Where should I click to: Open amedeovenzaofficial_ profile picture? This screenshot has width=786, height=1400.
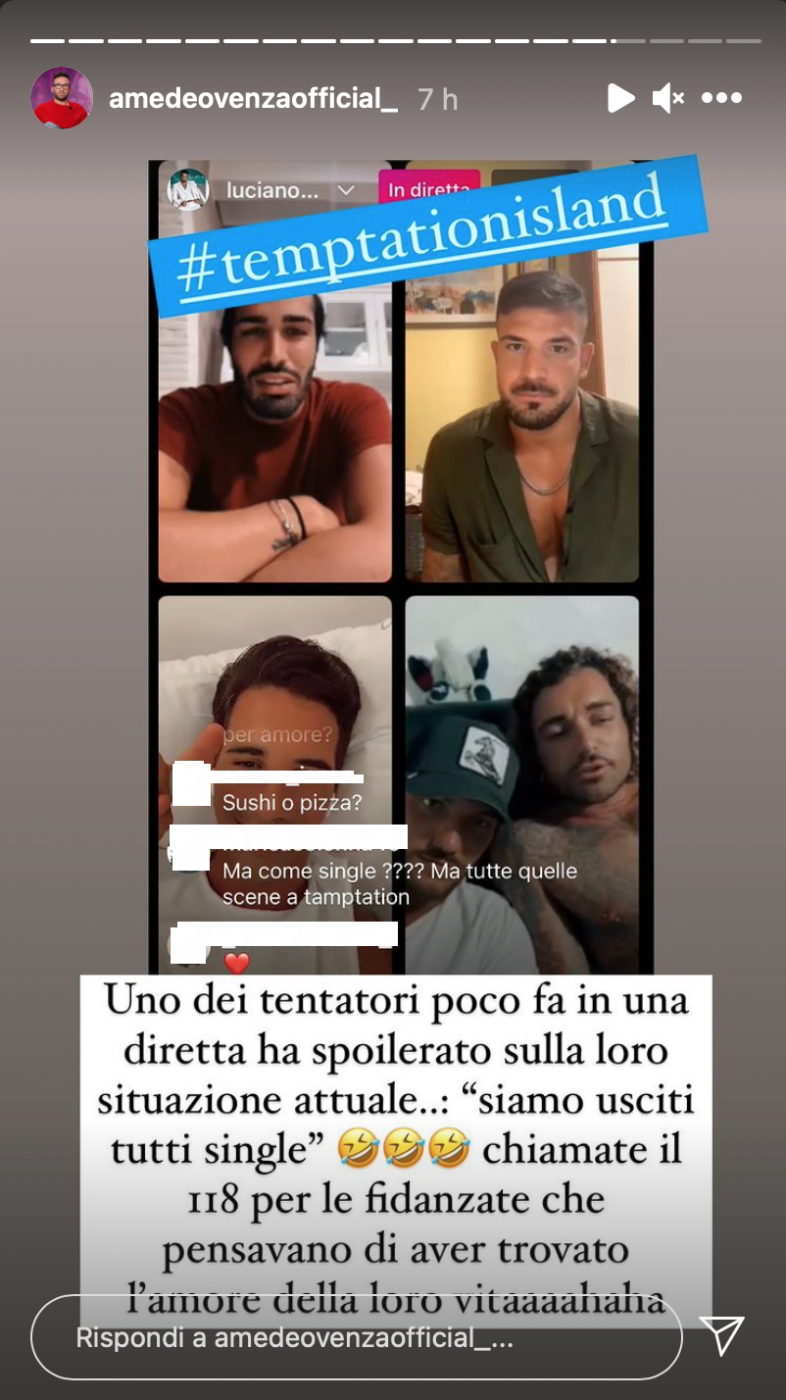coord(61,98)
